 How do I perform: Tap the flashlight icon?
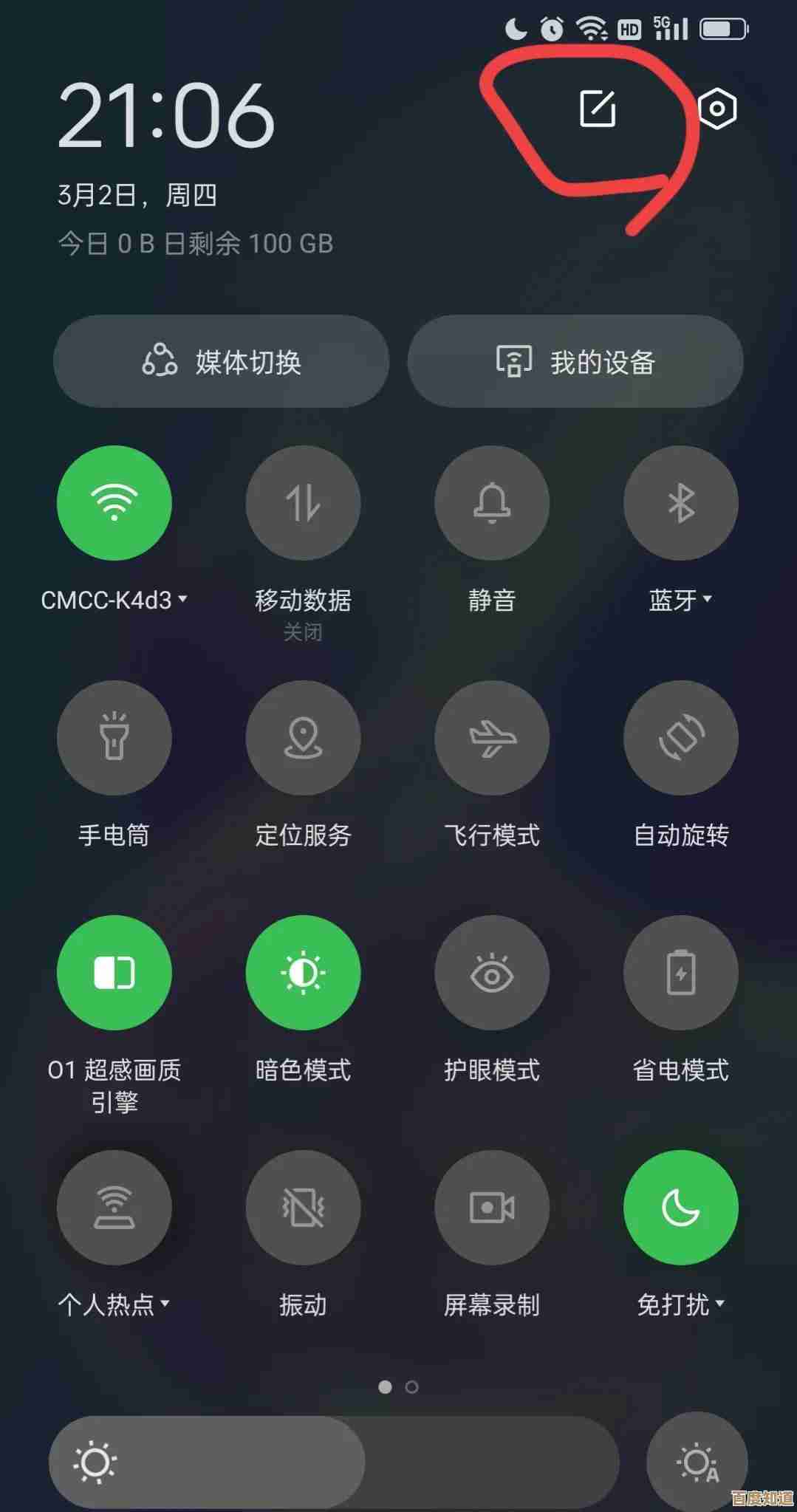(114, 738)
